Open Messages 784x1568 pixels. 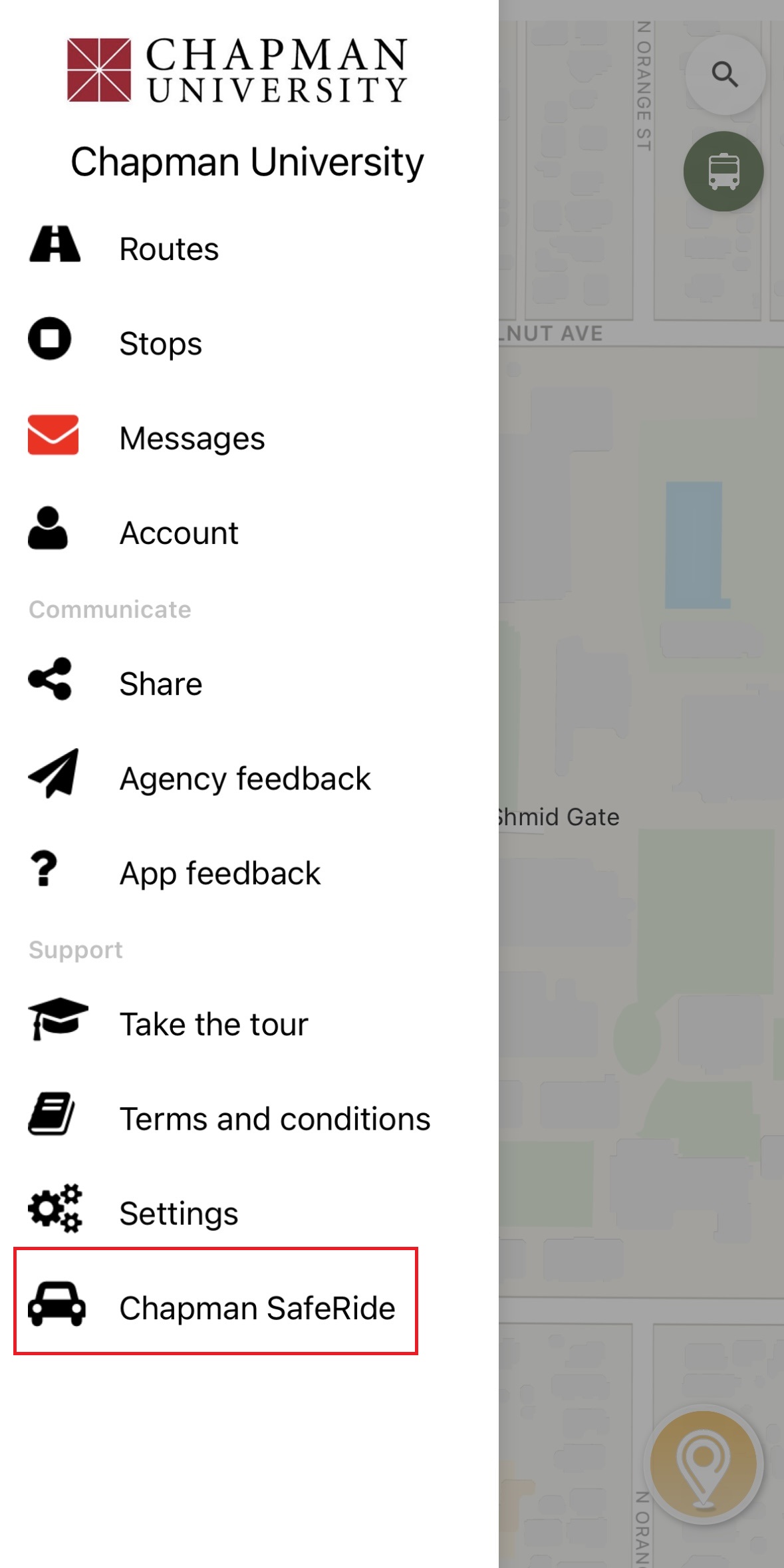[x=192, y=438]
